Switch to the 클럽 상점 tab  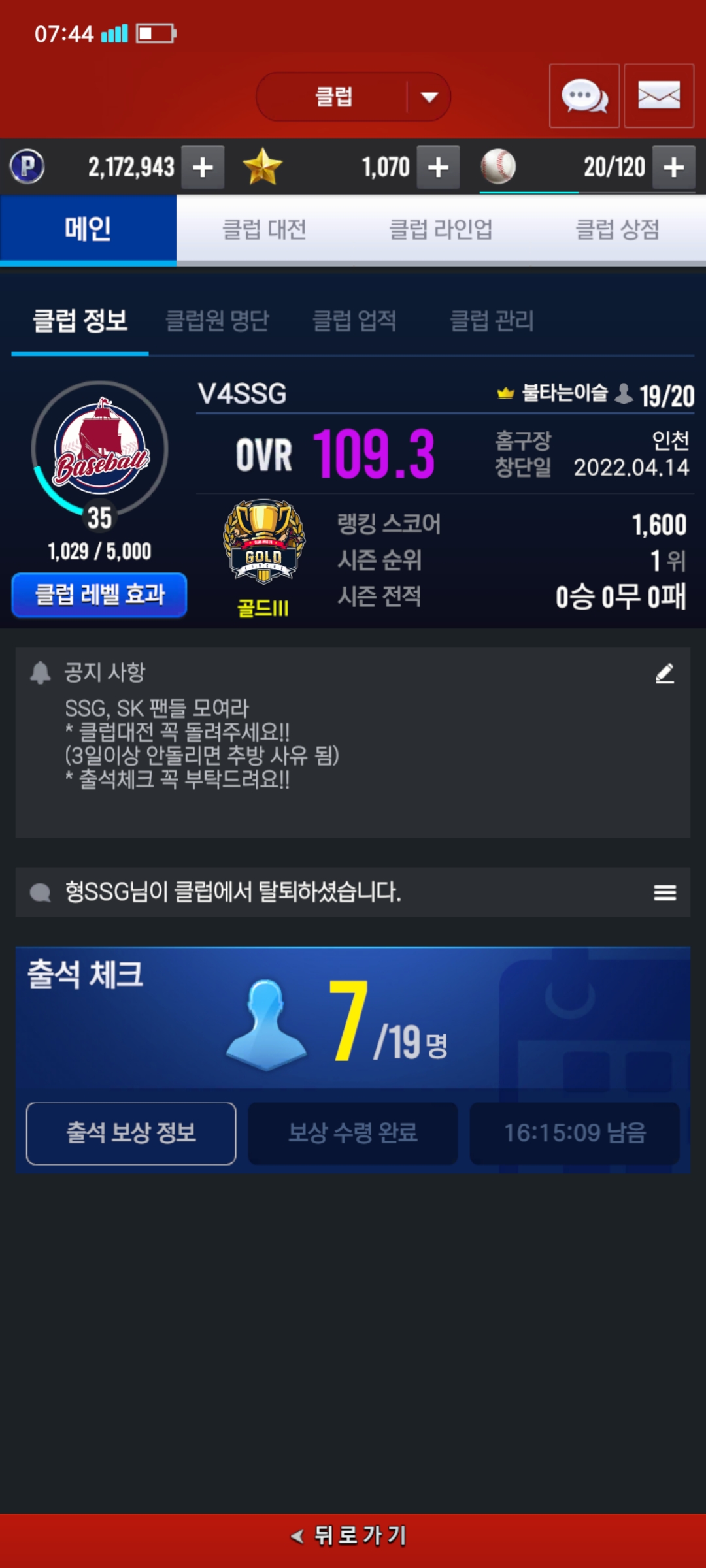[x=617, y=230]
